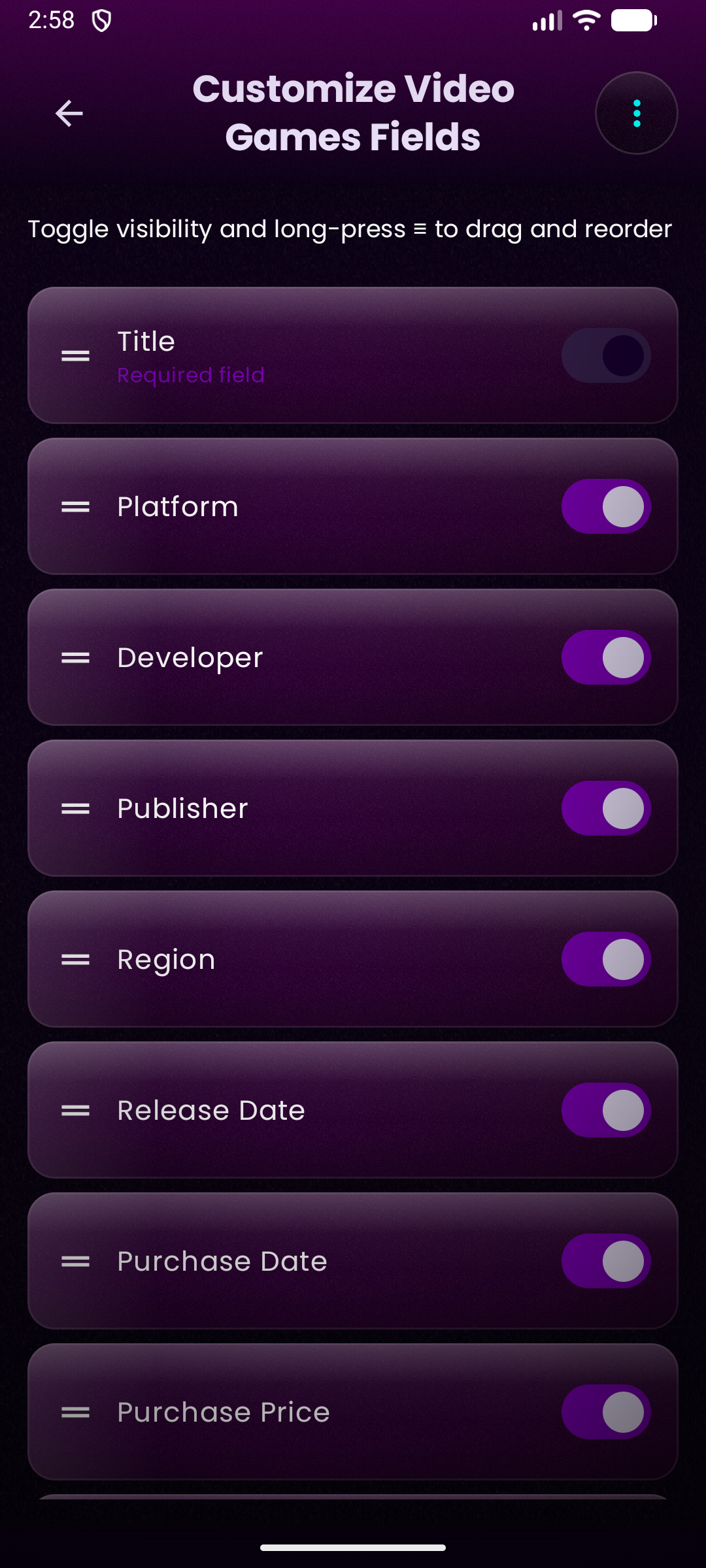This screenshot has width=706, height=1568.
Task: Go back using the arrow icon
Action: [69, 113]
